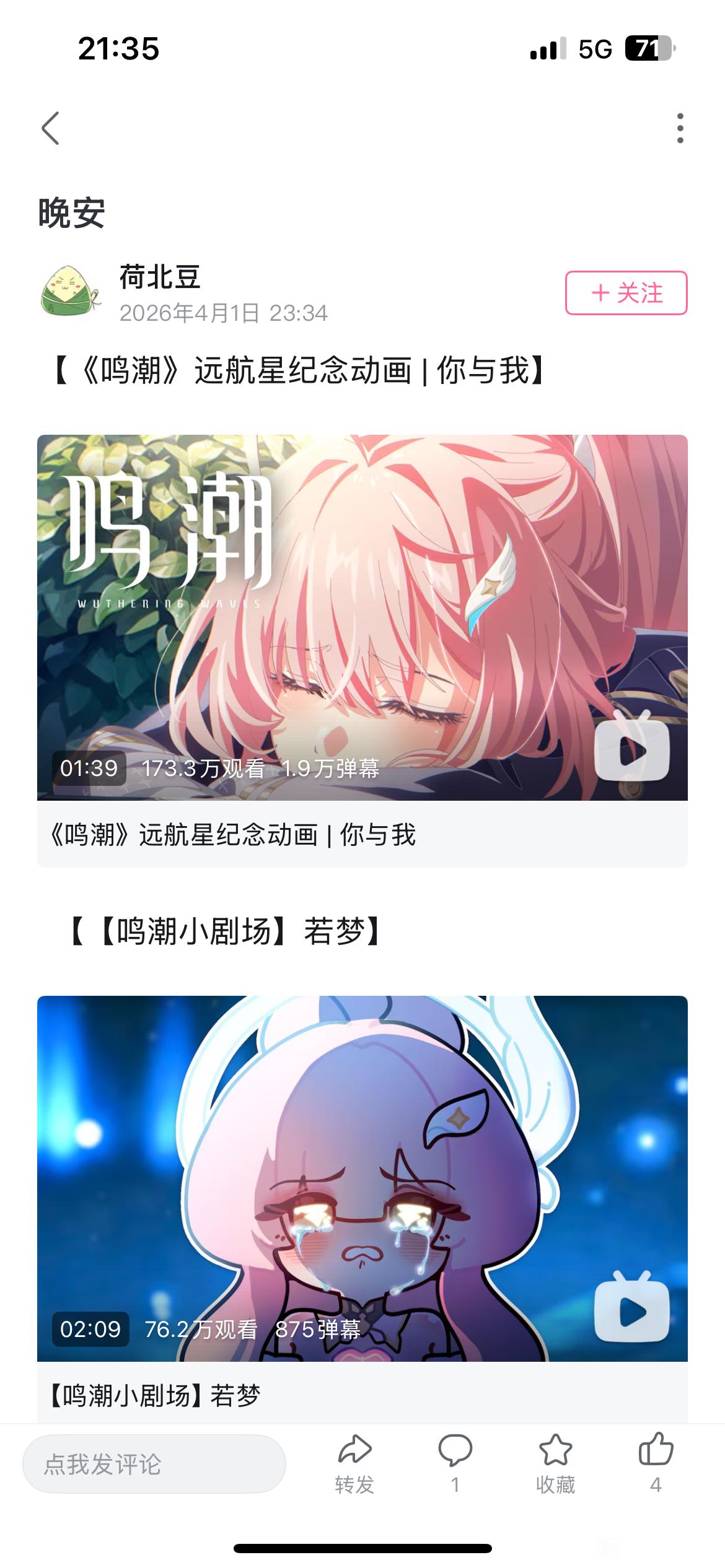
Task: Like the post with thumbs-up
Action: coord(656,1464)
